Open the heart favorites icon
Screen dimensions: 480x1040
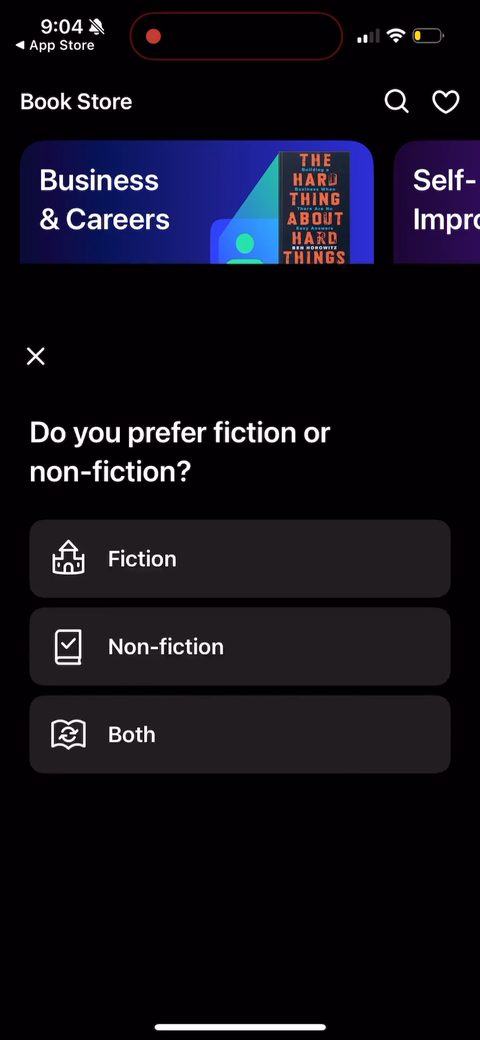[446, 102]
